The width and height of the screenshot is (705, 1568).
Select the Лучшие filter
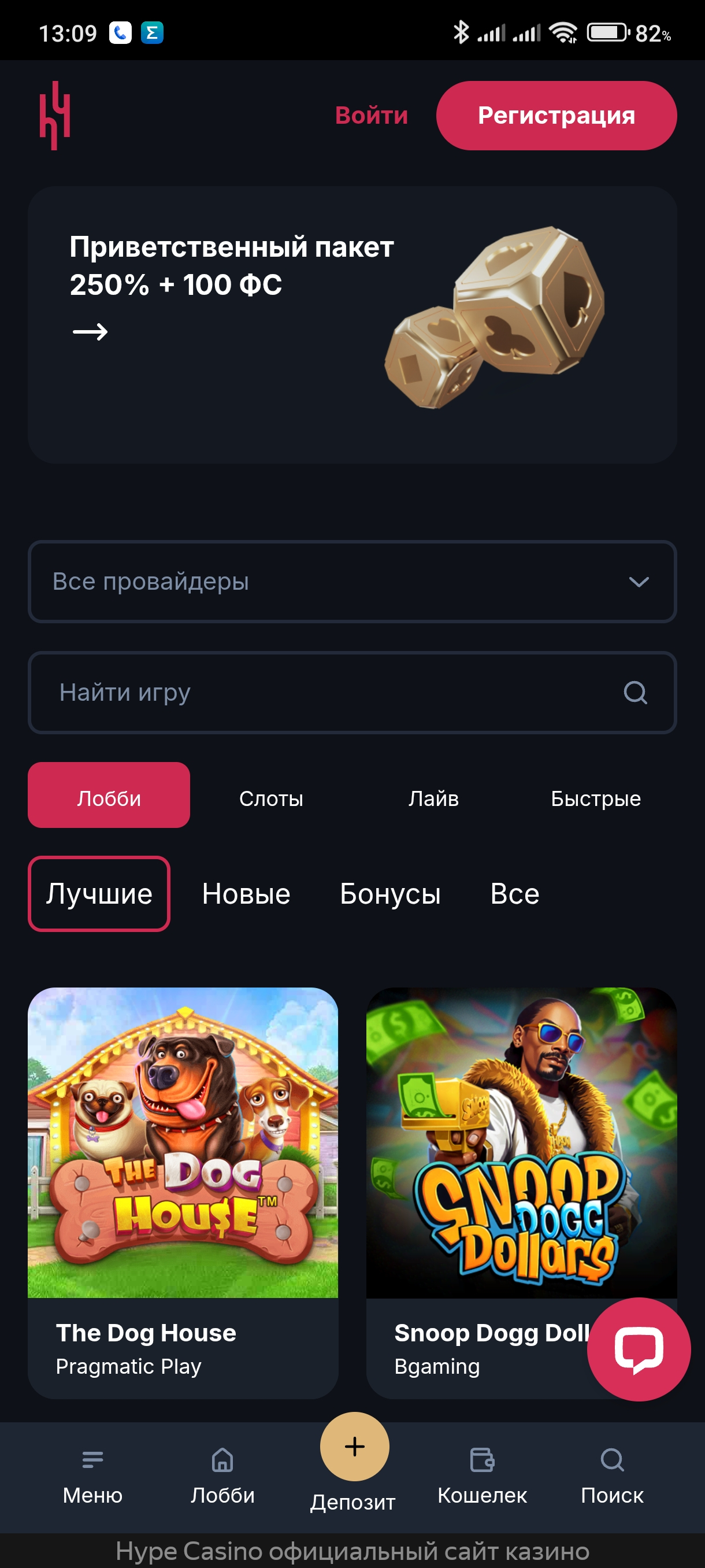99,893
